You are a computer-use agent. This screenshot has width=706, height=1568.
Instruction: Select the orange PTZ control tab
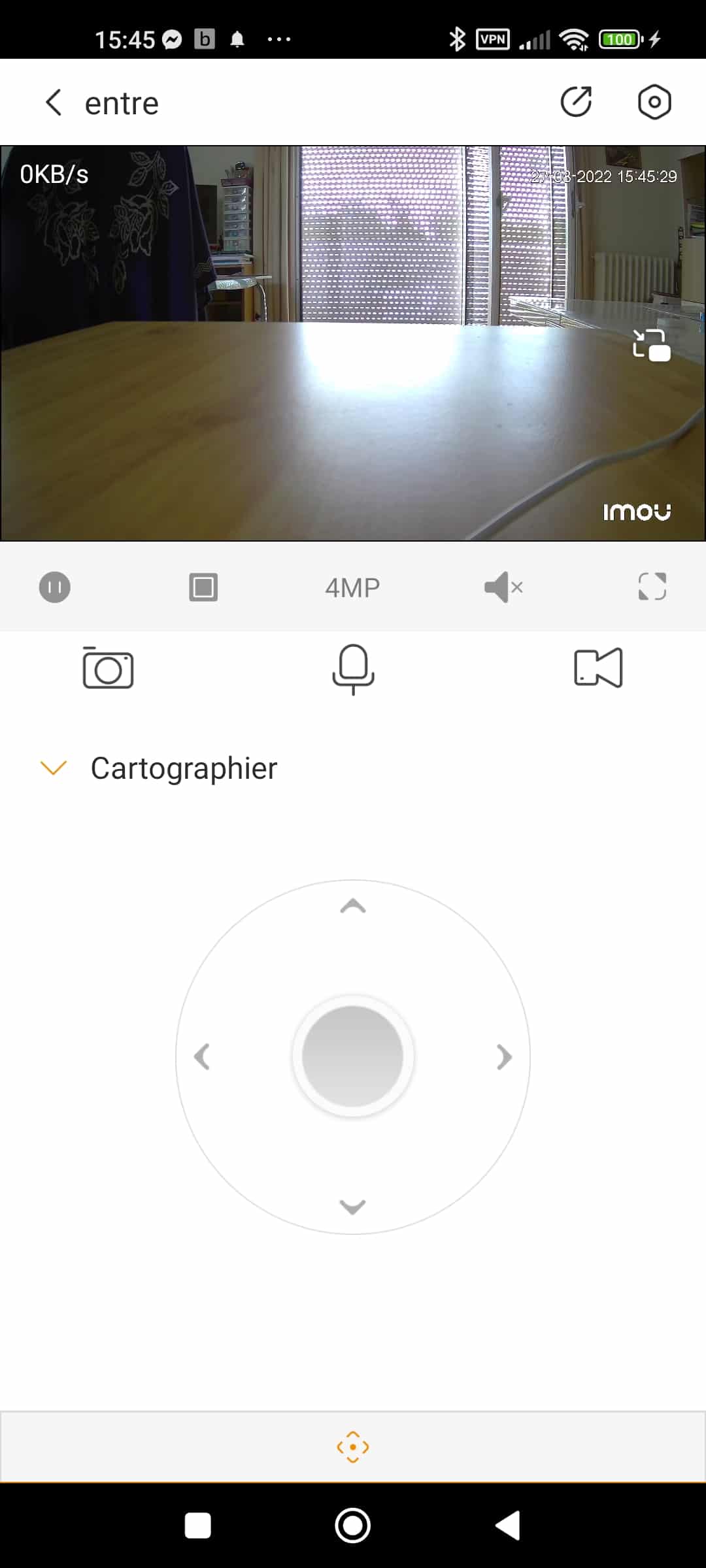click(x=353, y=1446)
